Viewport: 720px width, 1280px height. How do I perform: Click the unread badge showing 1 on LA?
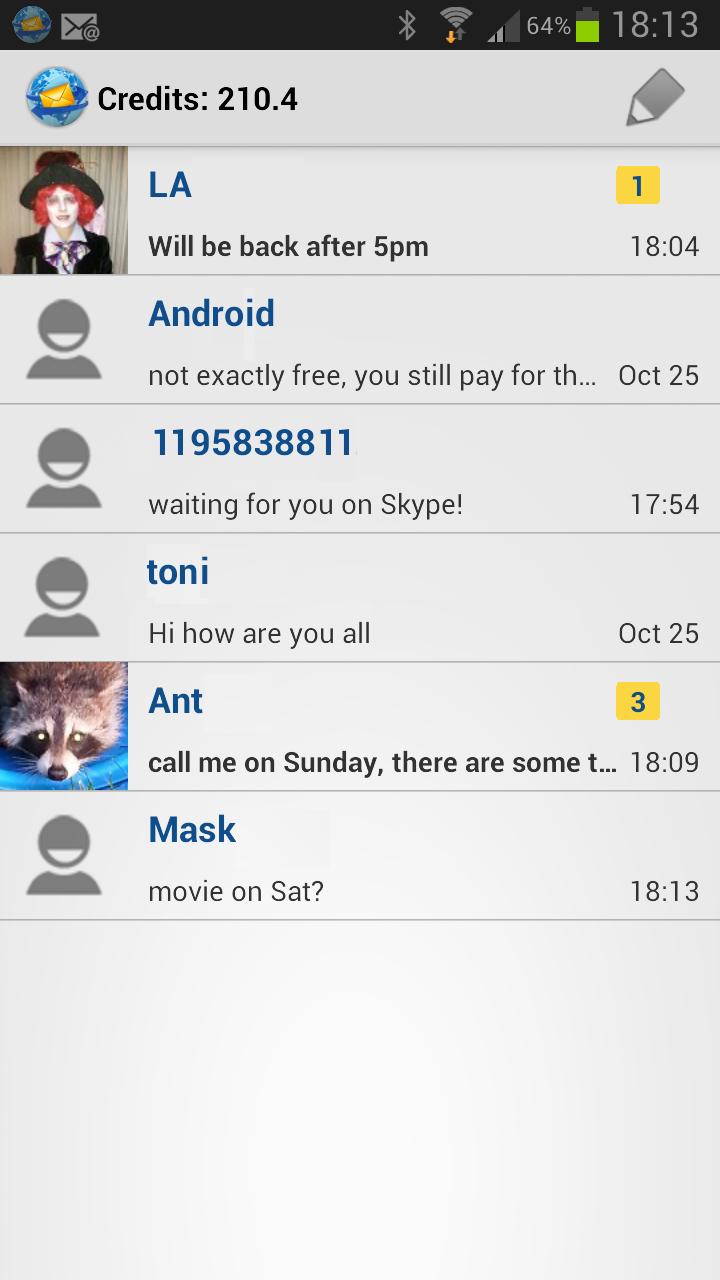(x=637, y=184)
